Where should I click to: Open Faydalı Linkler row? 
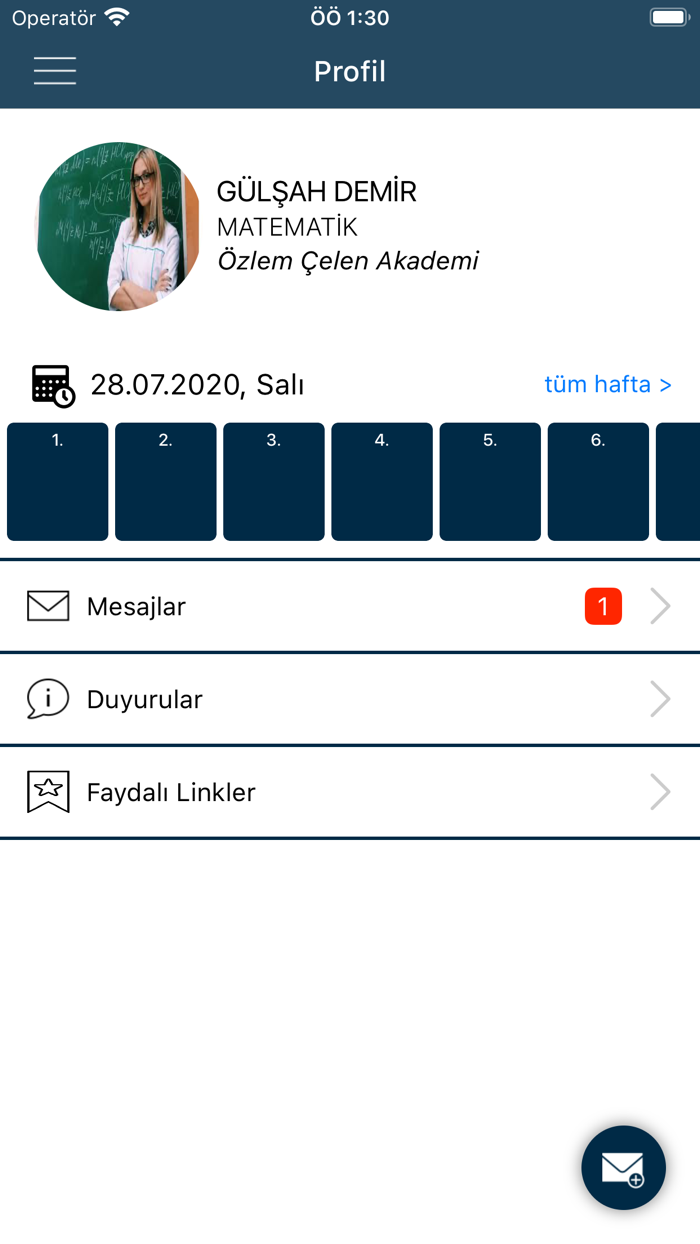pos(350,792)
